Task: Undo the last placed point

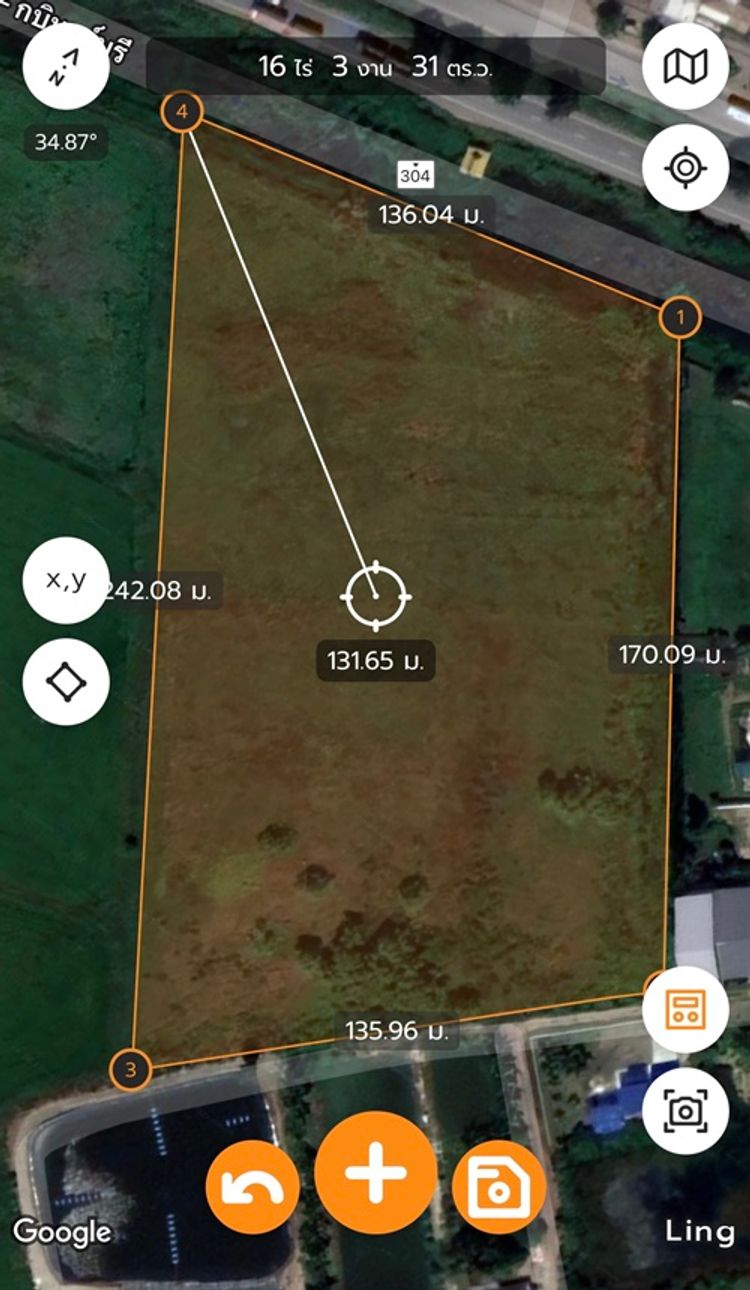Action: pos(252,1187)
